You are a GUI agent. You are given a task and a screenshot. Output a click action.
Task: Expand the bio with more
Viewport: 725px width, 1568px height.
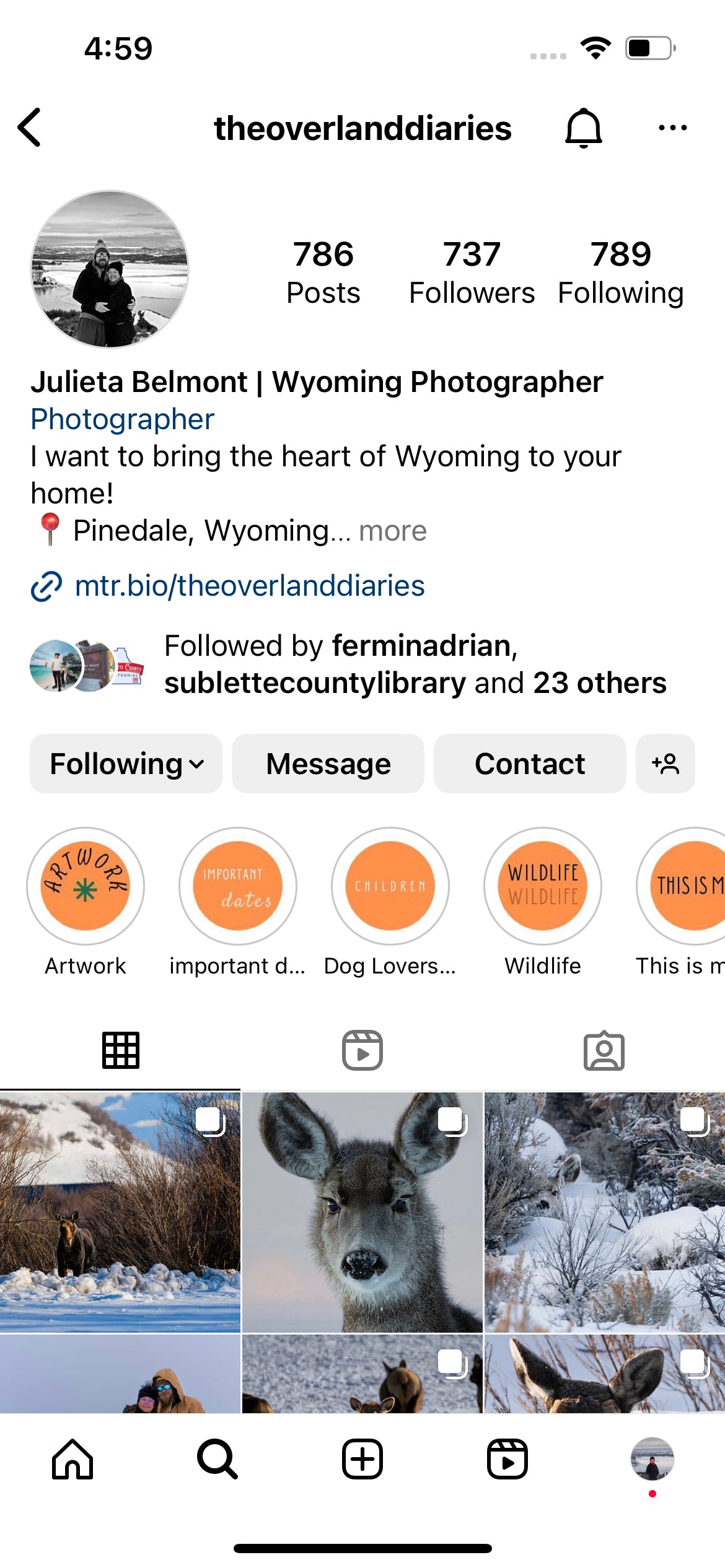coord(393,531)
